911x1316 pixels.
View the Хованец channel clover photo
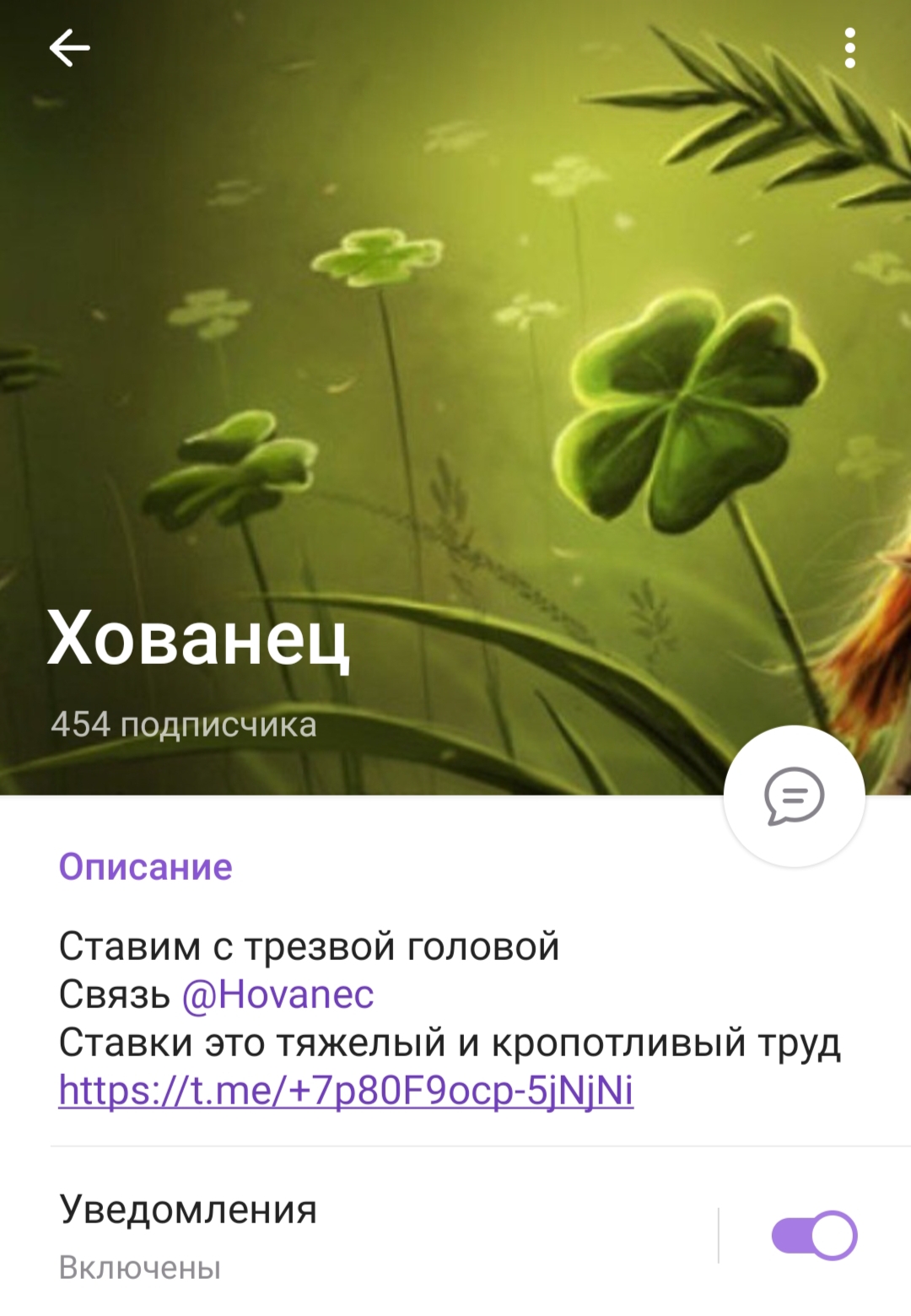click(455, 337)
